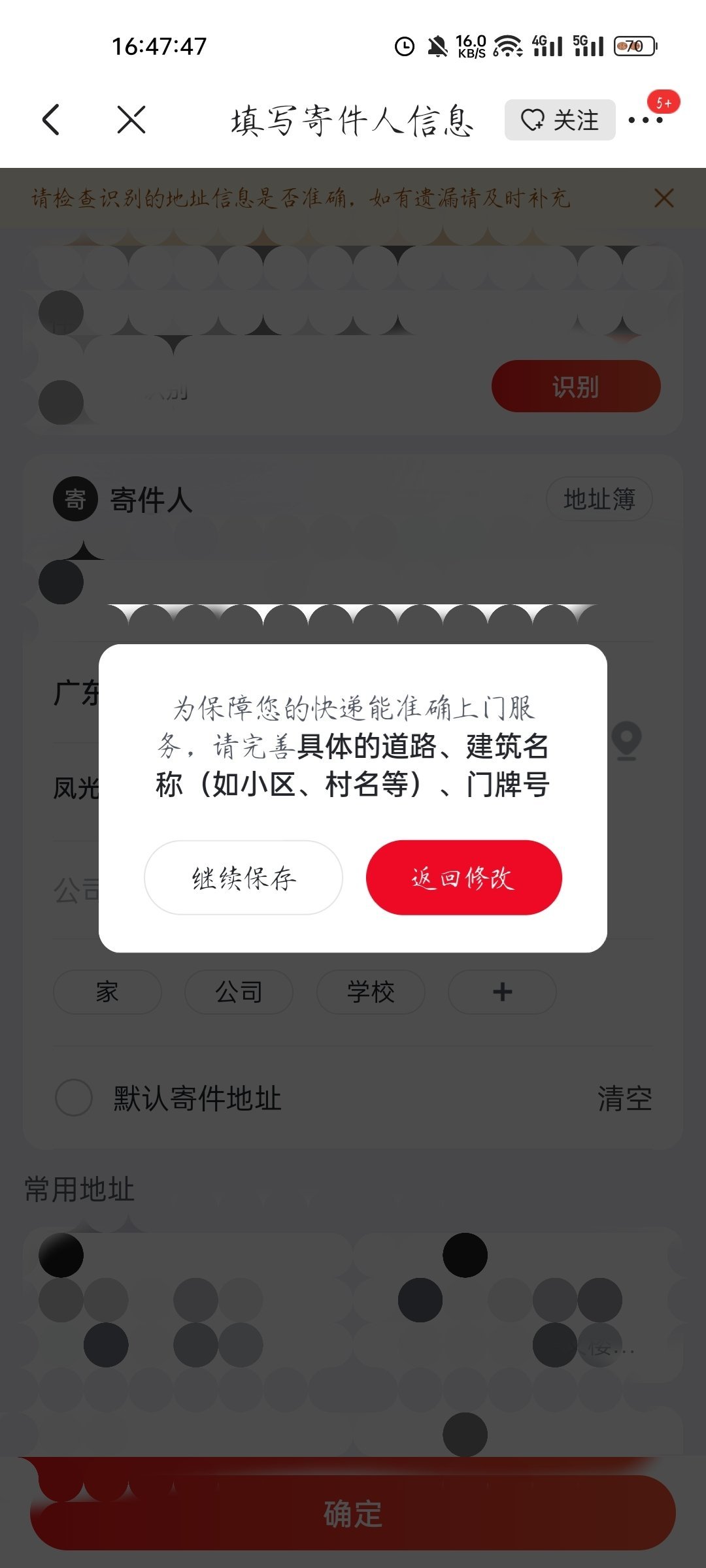Viewport: 706px width, 1568px height.
Task: Close the page with the X icon
Action: pos(131,120)
